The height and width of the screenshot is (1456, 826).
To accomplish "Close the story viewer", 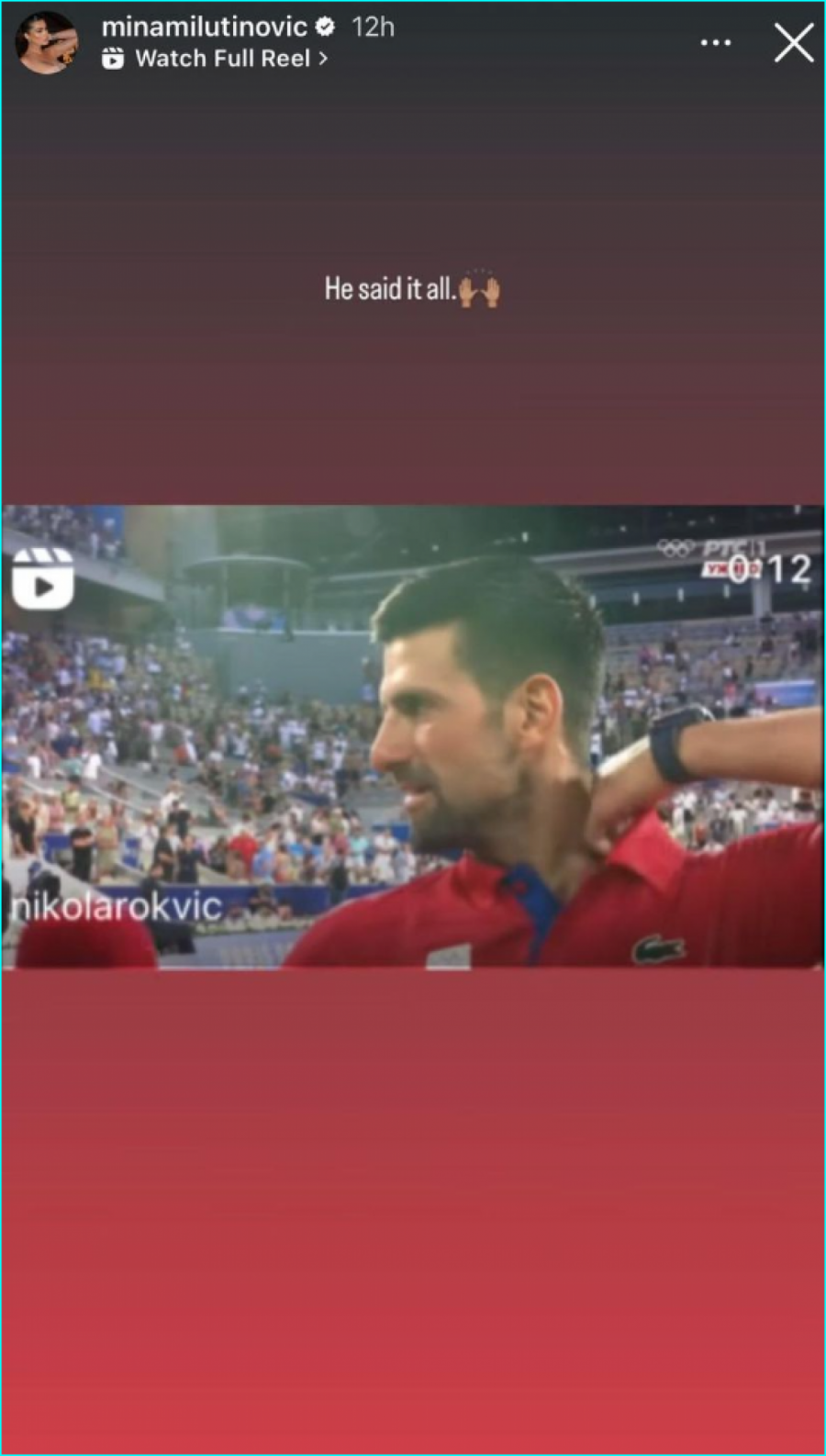I will click(x=793, y=43).
